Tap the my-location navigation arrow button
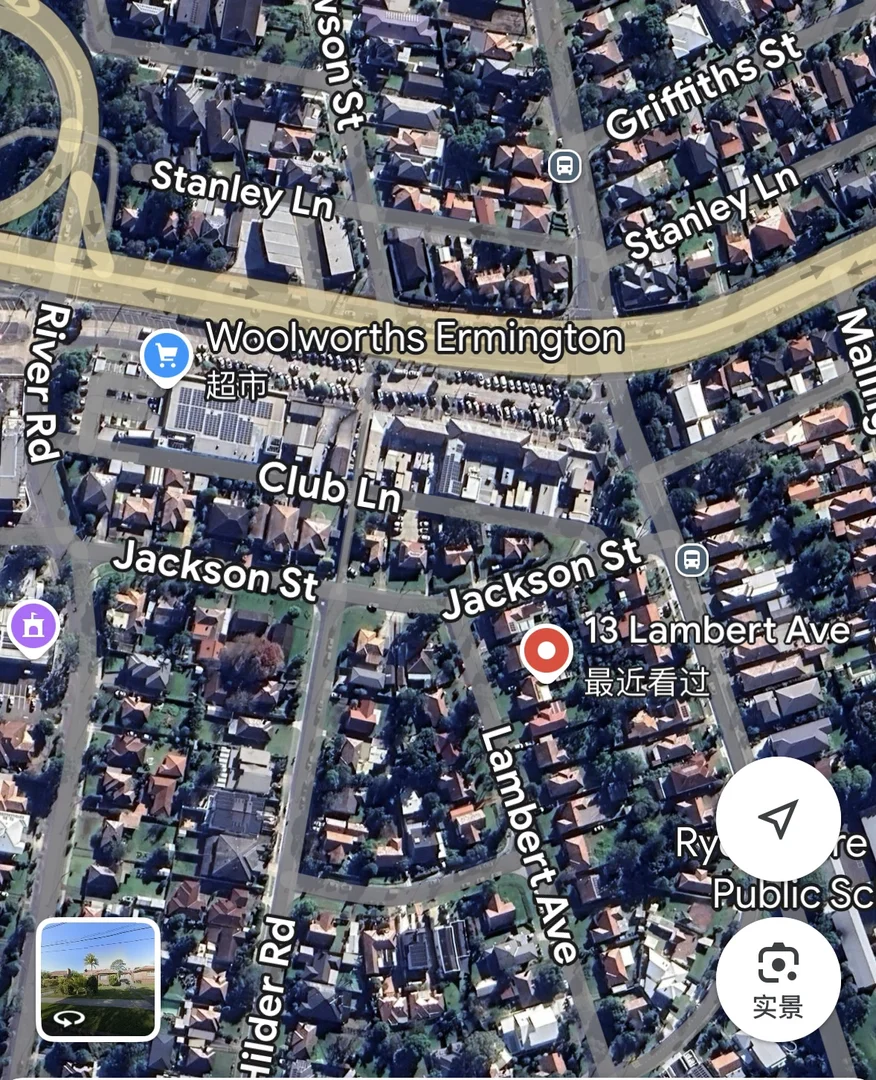876x1080 pixels. [780, 817]
